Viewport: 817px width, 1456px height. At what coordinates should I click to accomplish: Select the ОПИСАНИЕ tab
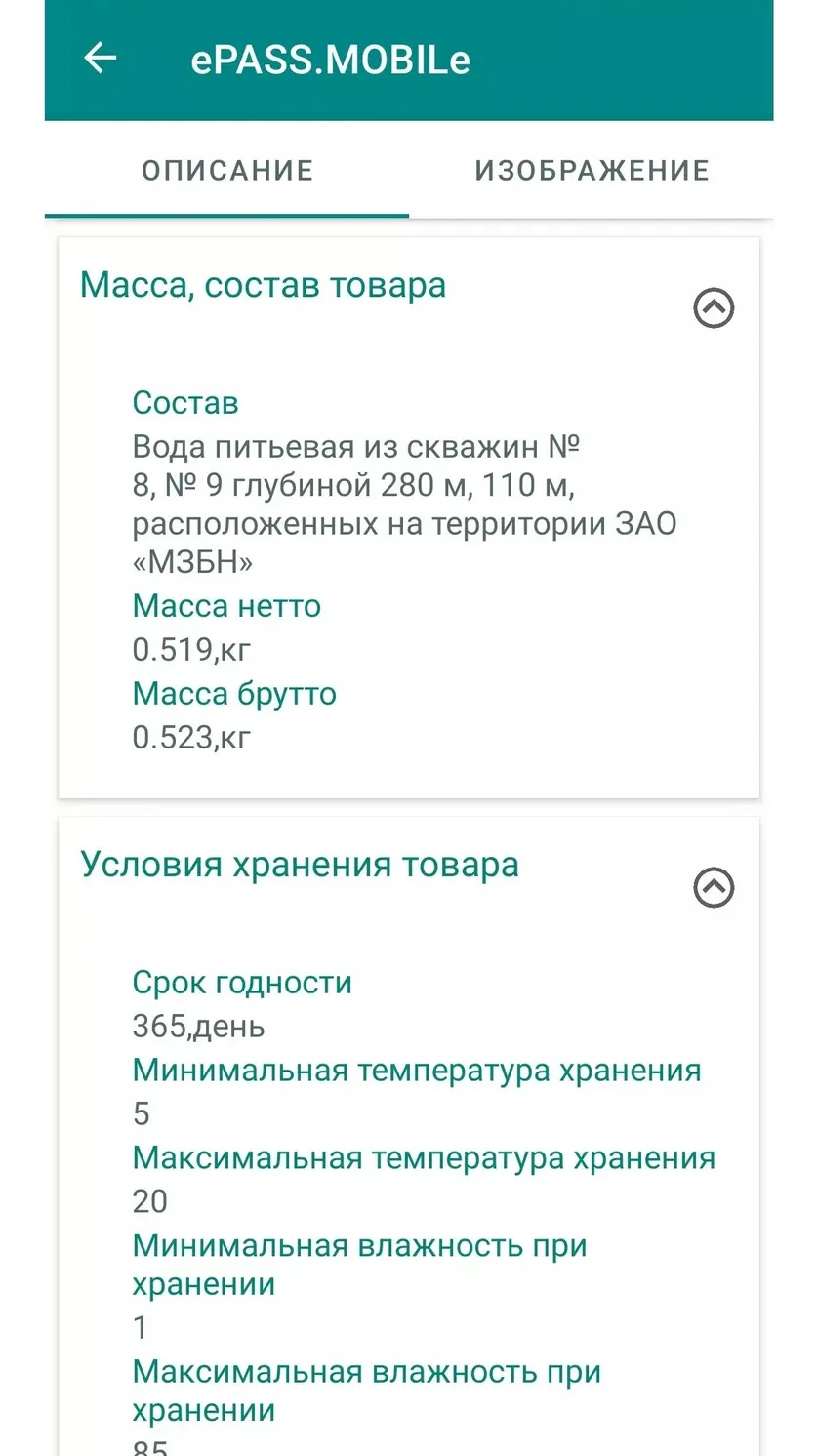point(227,170)
